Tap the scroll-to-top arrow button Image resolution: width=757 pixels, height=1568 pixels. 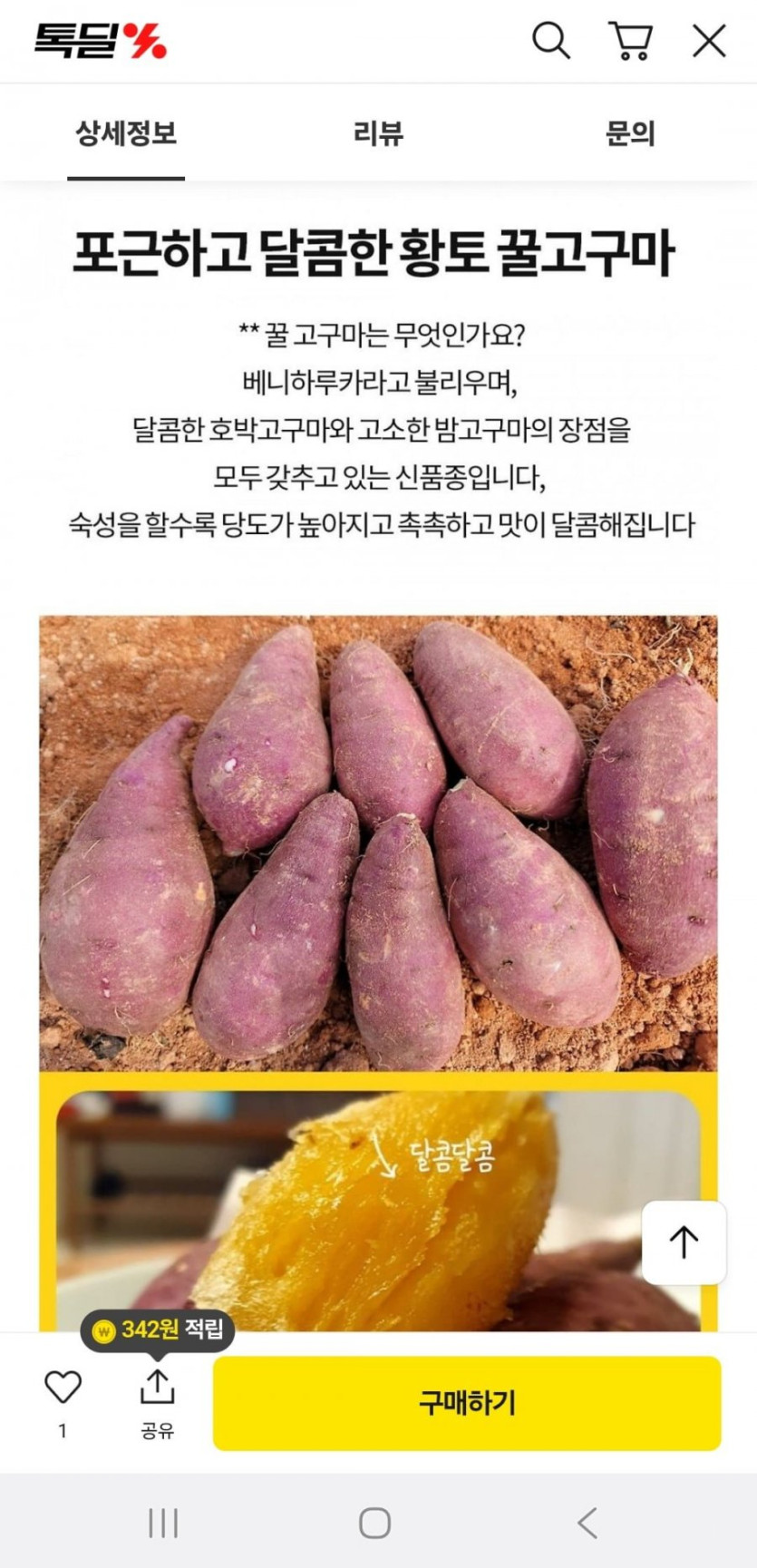point(684,1242)
